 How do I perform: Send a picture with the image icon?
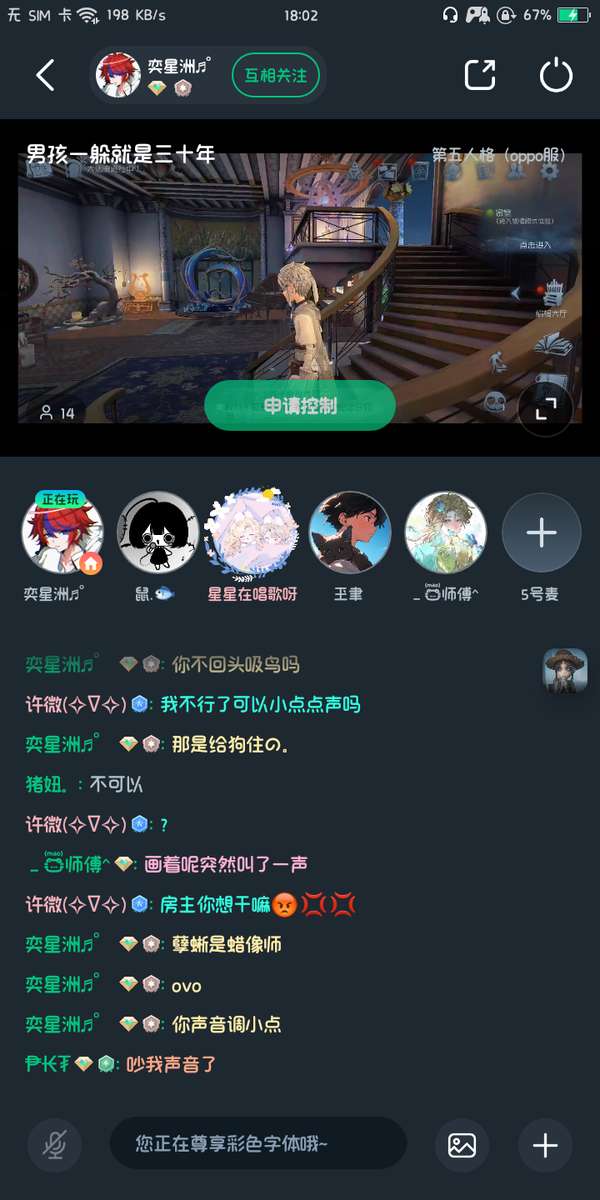462,1145
